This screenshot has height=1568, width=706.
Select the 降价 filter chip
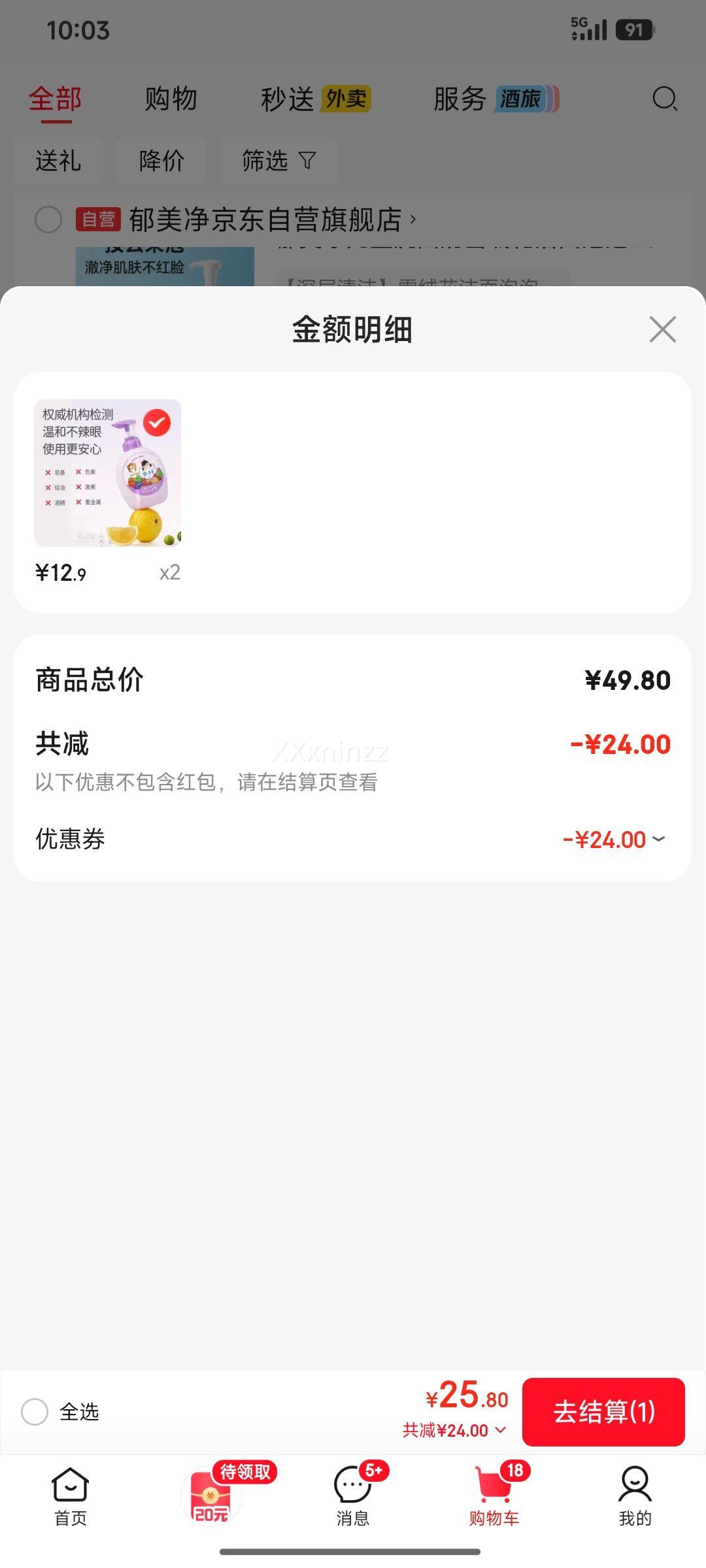pyautogui.click(x=161, y=161)
